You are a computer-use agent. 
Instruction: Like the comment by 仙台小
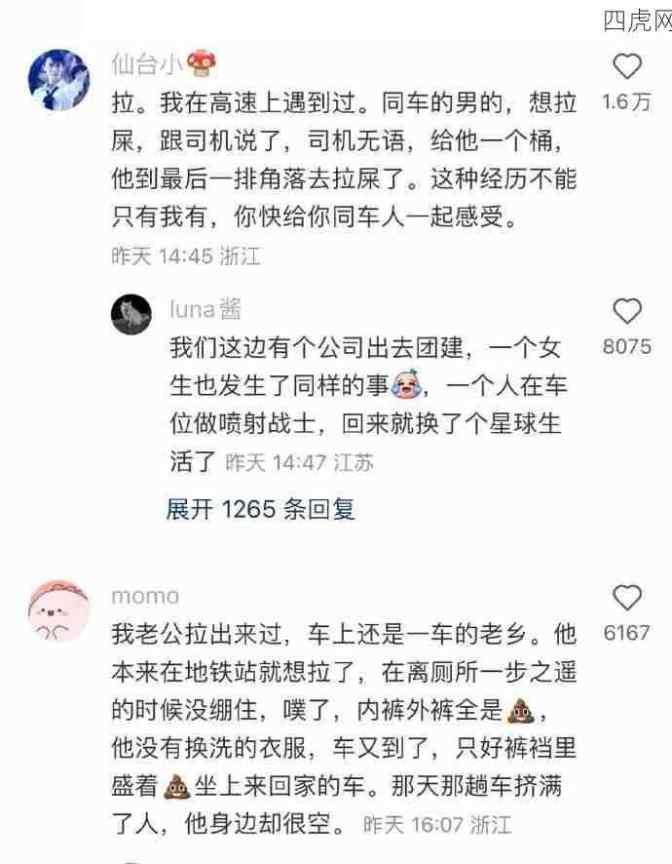coord(626,67)
